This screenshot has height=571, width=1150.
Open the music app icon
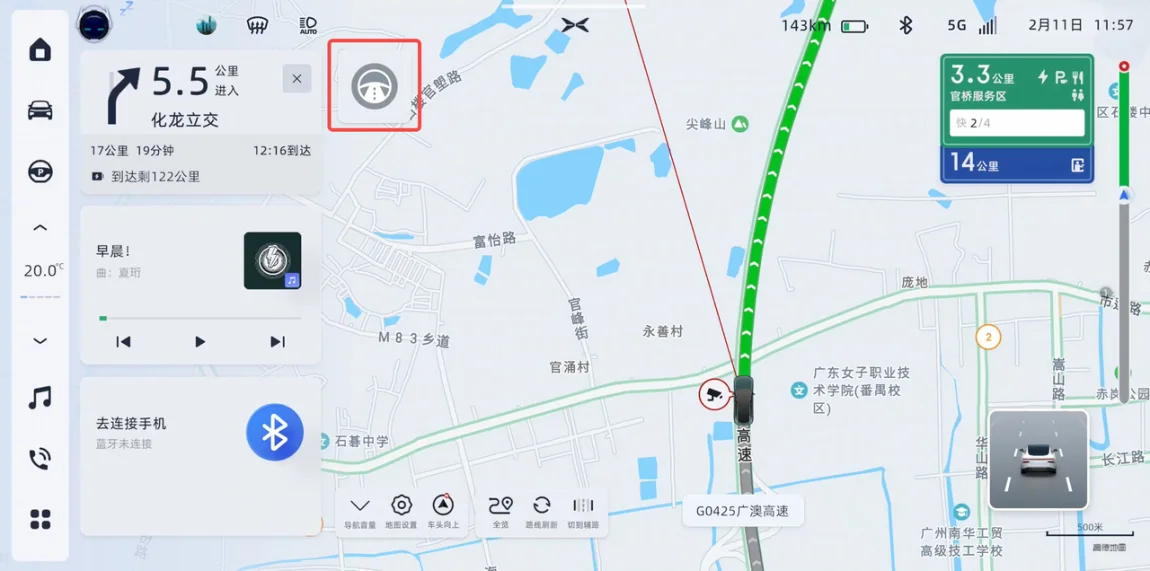pos(40,398)
